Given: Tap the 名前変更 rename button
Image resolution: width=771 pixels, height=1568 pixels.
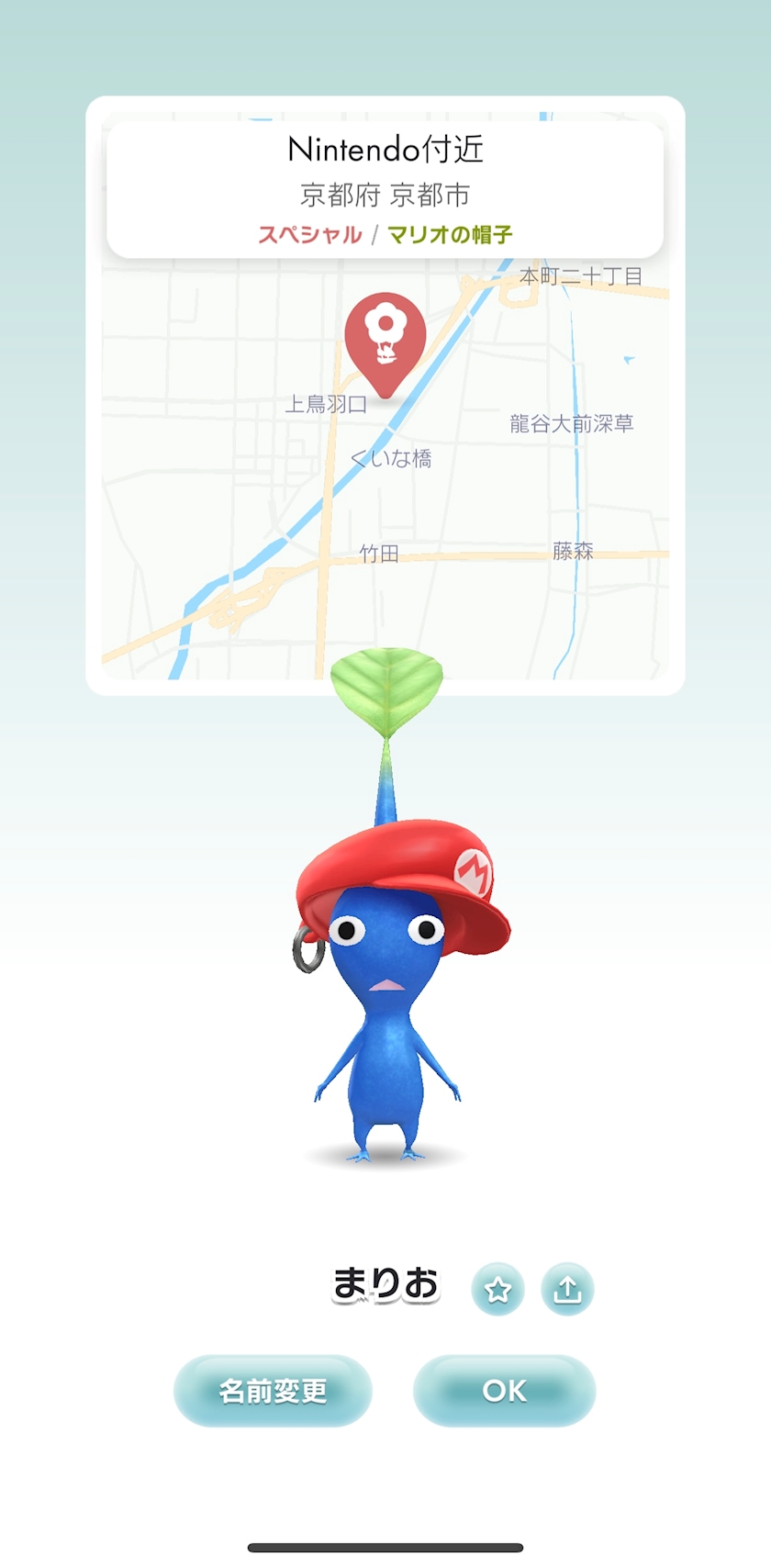Looking at the screenshot, I should point(273,1390).
